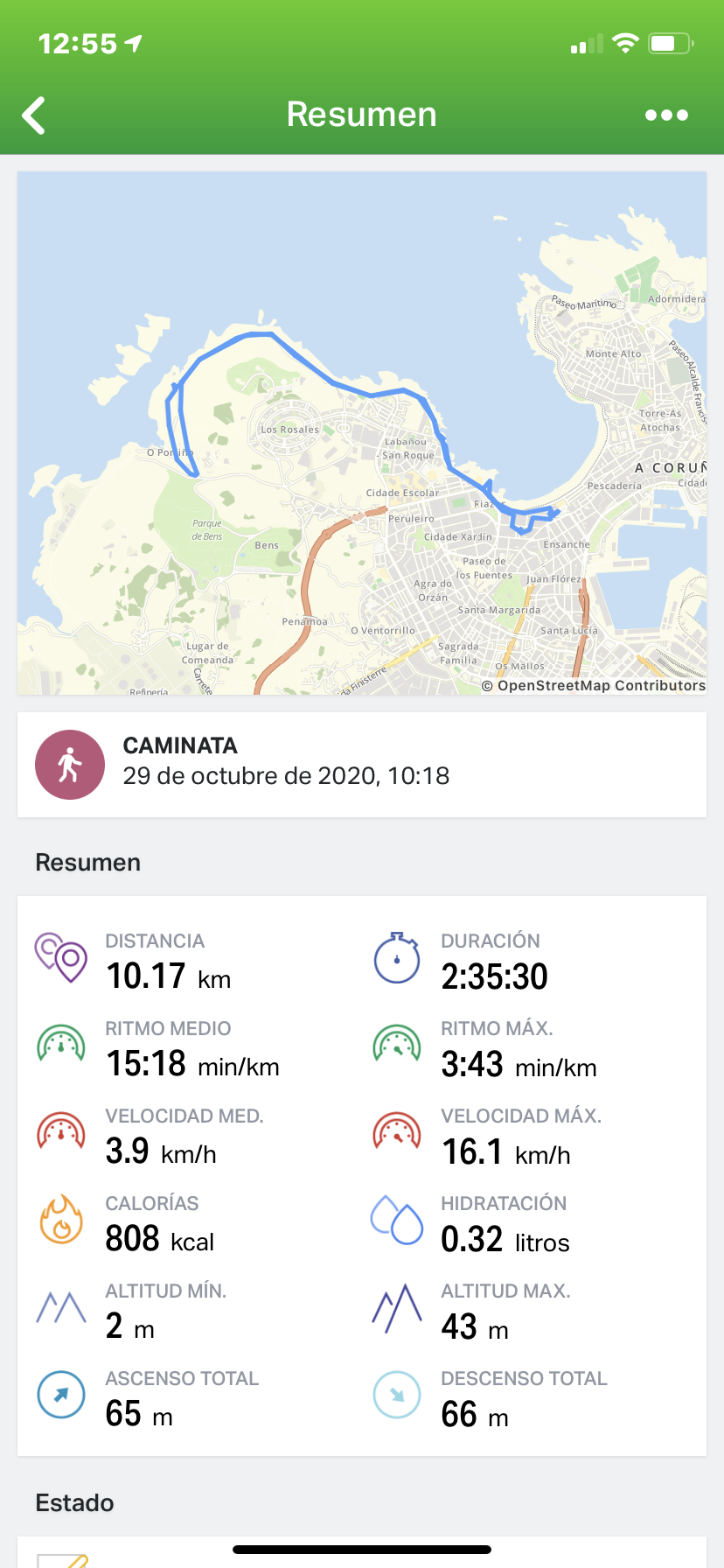Go back from the Resumen screen
724x1568 pixels.
(x=35, y=115)
